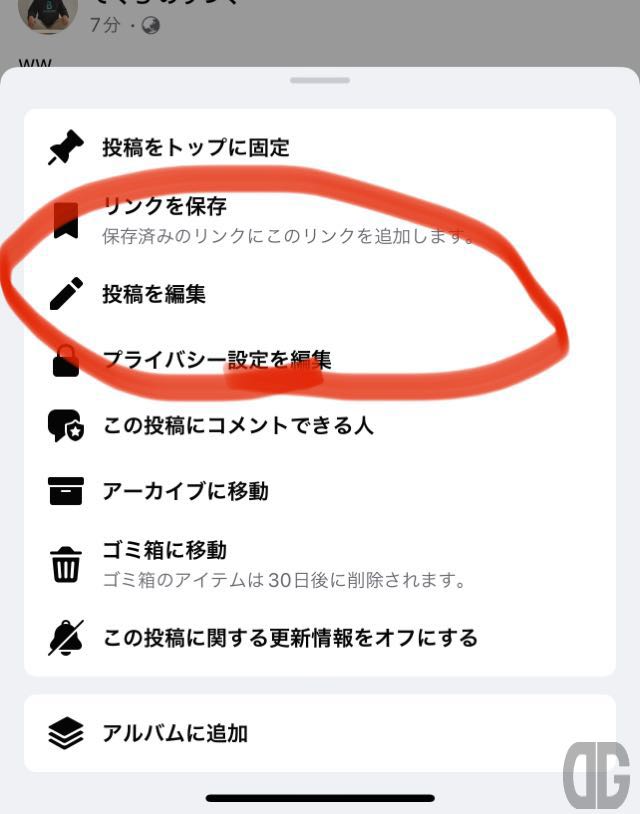Viewport: 640px width, 814px height.
Task: Select アーカイブに移動
Action: (185, 492)
